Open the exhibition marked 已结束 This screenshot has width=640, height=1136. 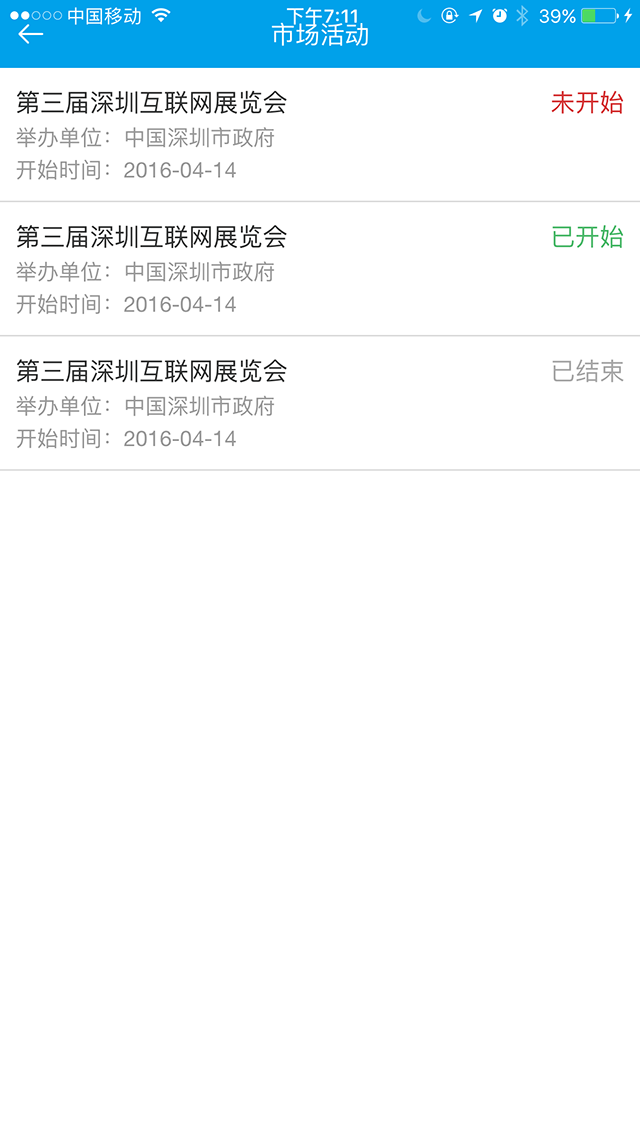point(320,403)
